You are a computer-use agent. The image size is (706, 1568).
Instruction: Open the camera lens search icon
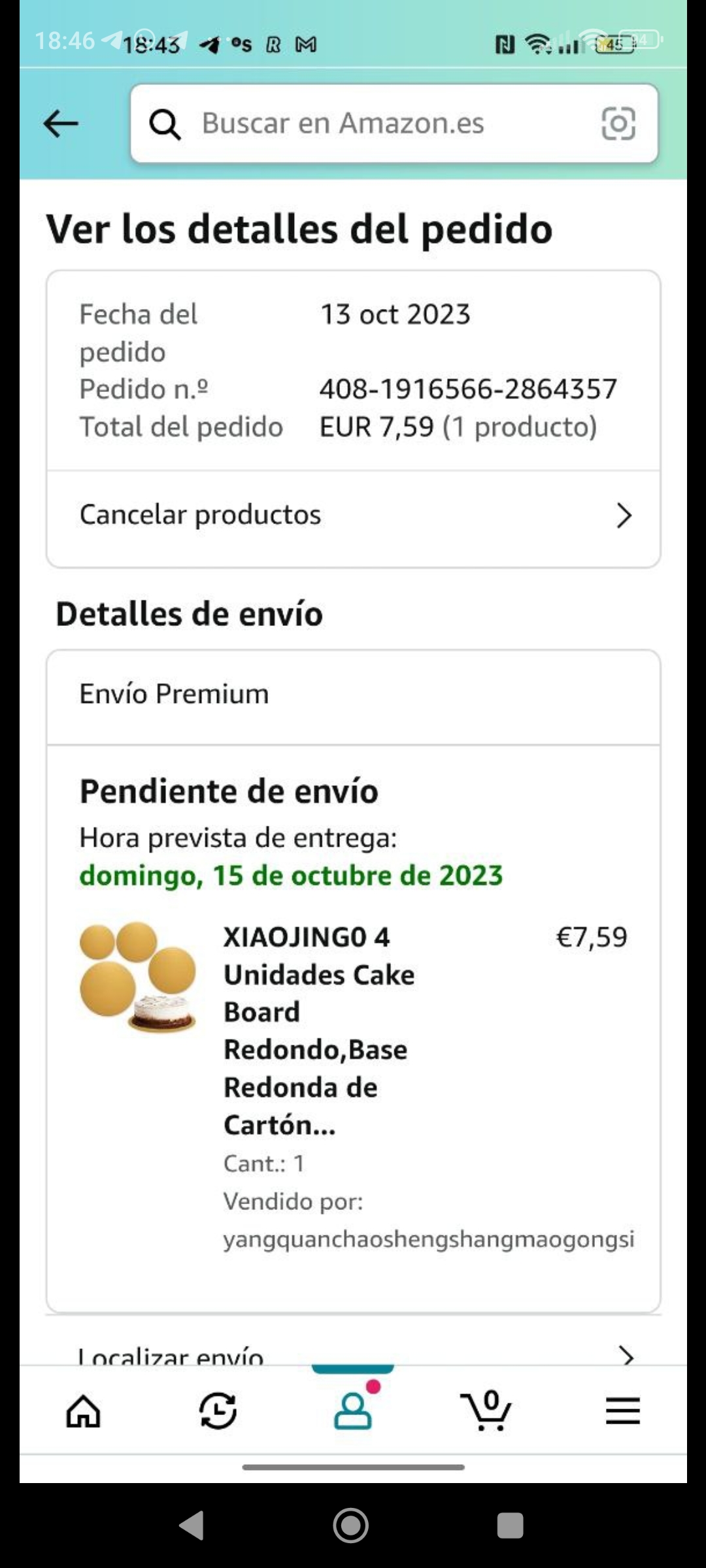coord(618,123)
